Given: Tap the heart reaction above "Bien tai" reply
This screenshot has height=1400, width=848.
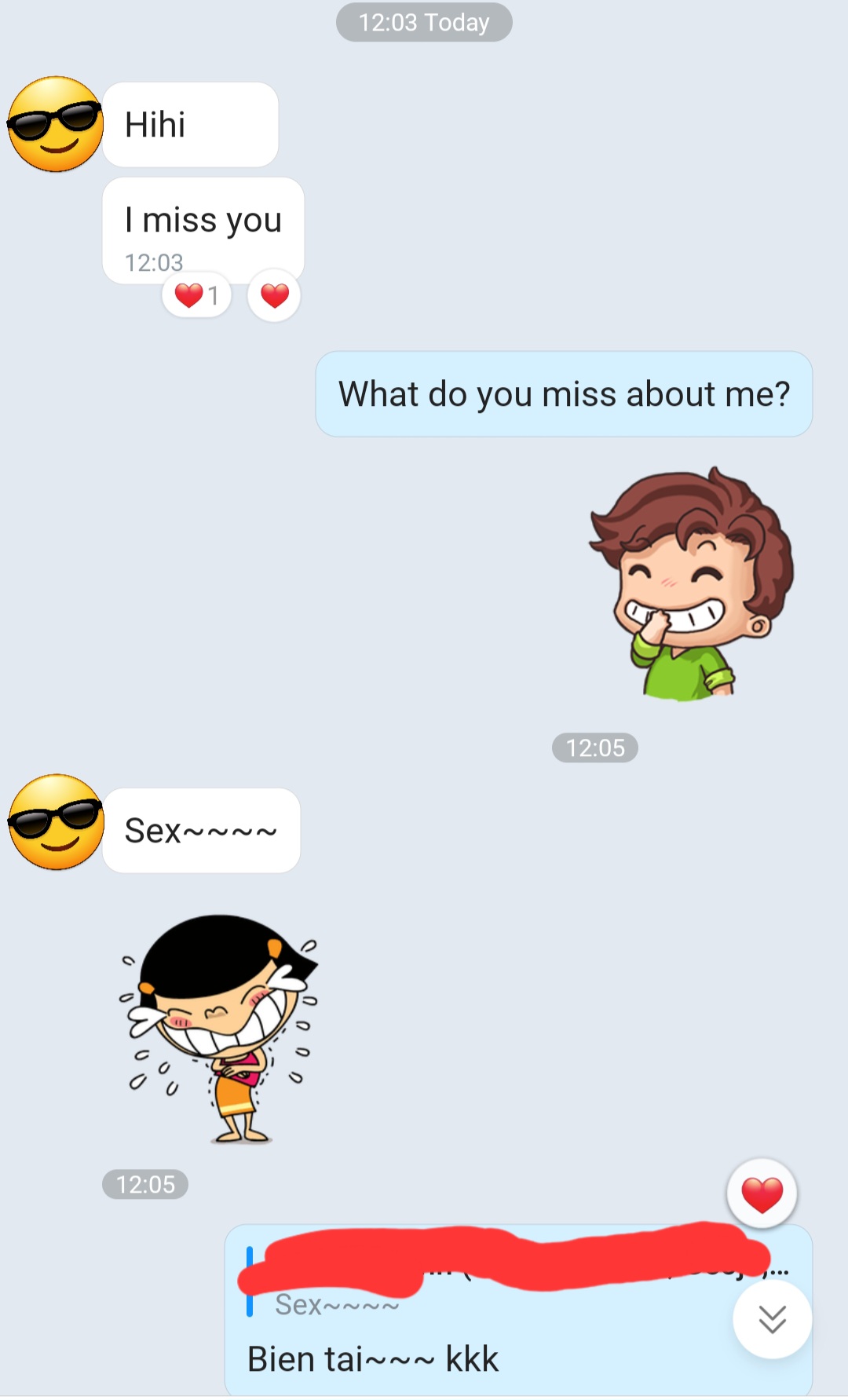Looking at the screenshot, I should tap(762, 1194).
